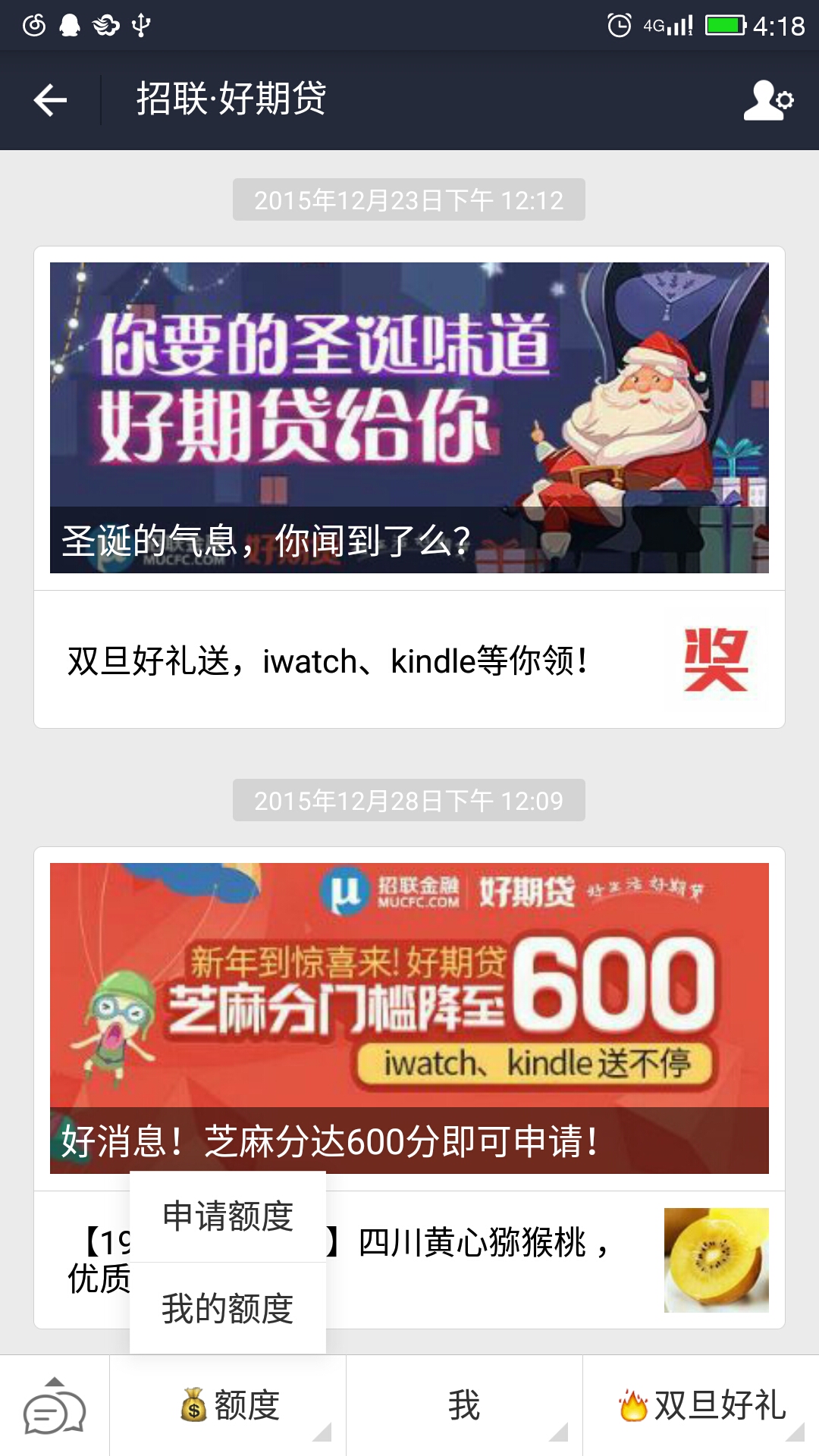This screenshot has width=819, height=1456.
Task: Toggle the 额度 bottom menu
Action: [228, 1406]
